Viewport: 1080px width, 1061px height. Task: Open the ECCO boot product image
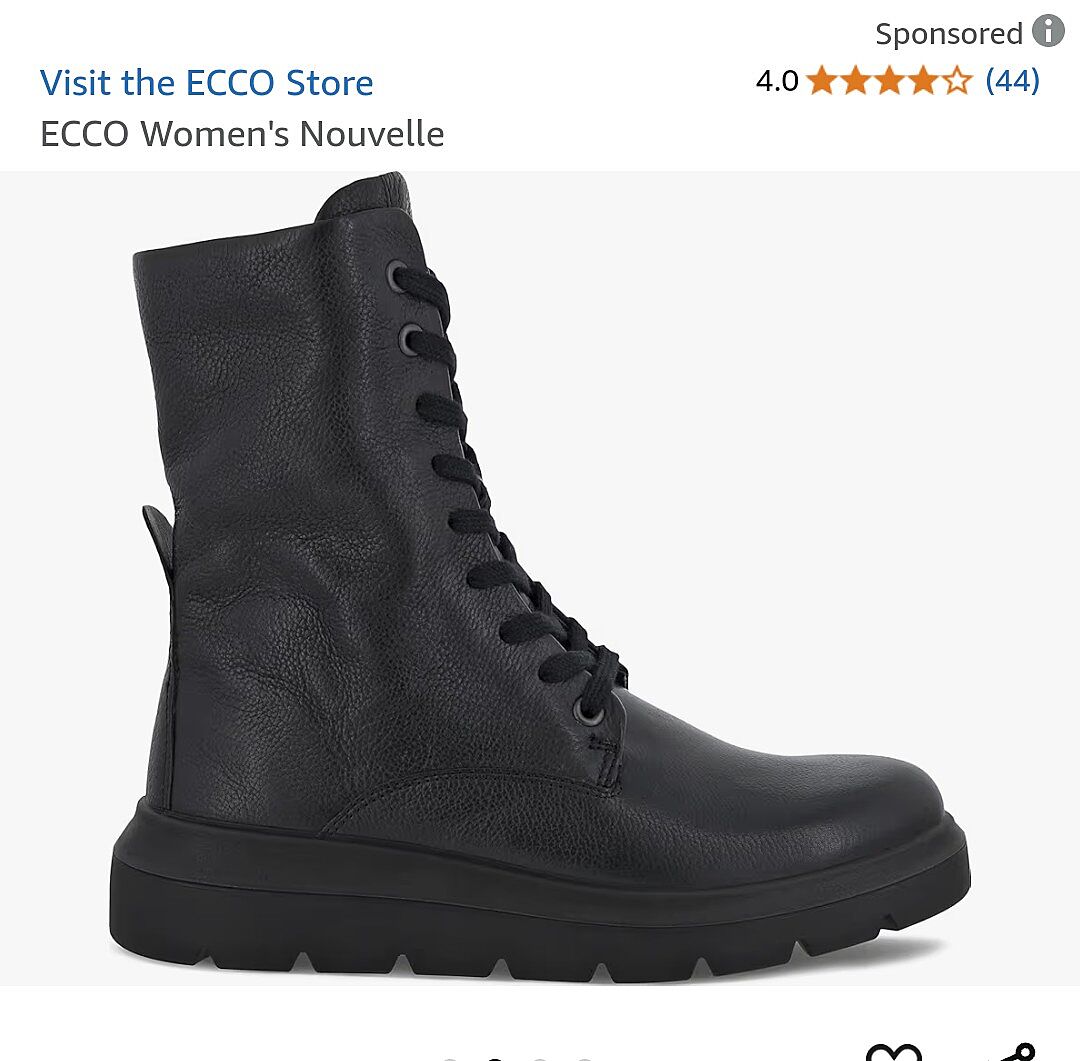(540, 580)
